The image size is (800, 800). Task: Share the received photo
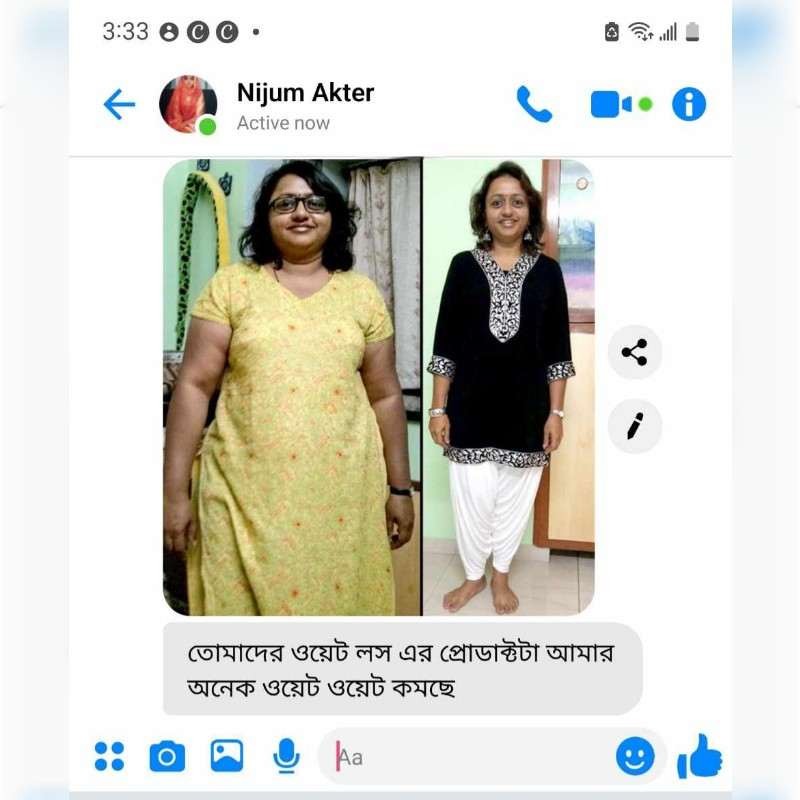coord(634,352)
